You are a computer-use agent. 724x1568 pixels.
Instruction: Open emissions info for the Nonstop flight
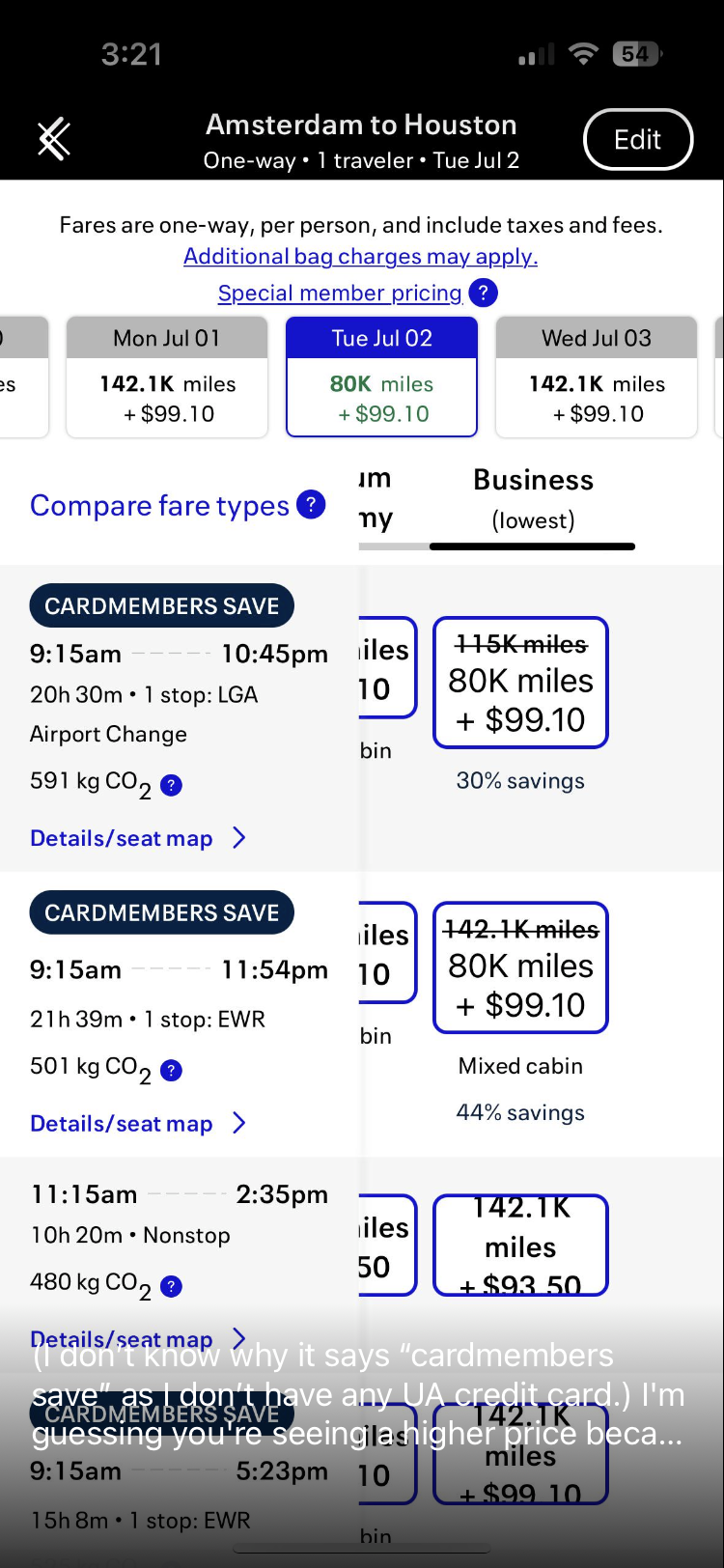click(170, 1286)
